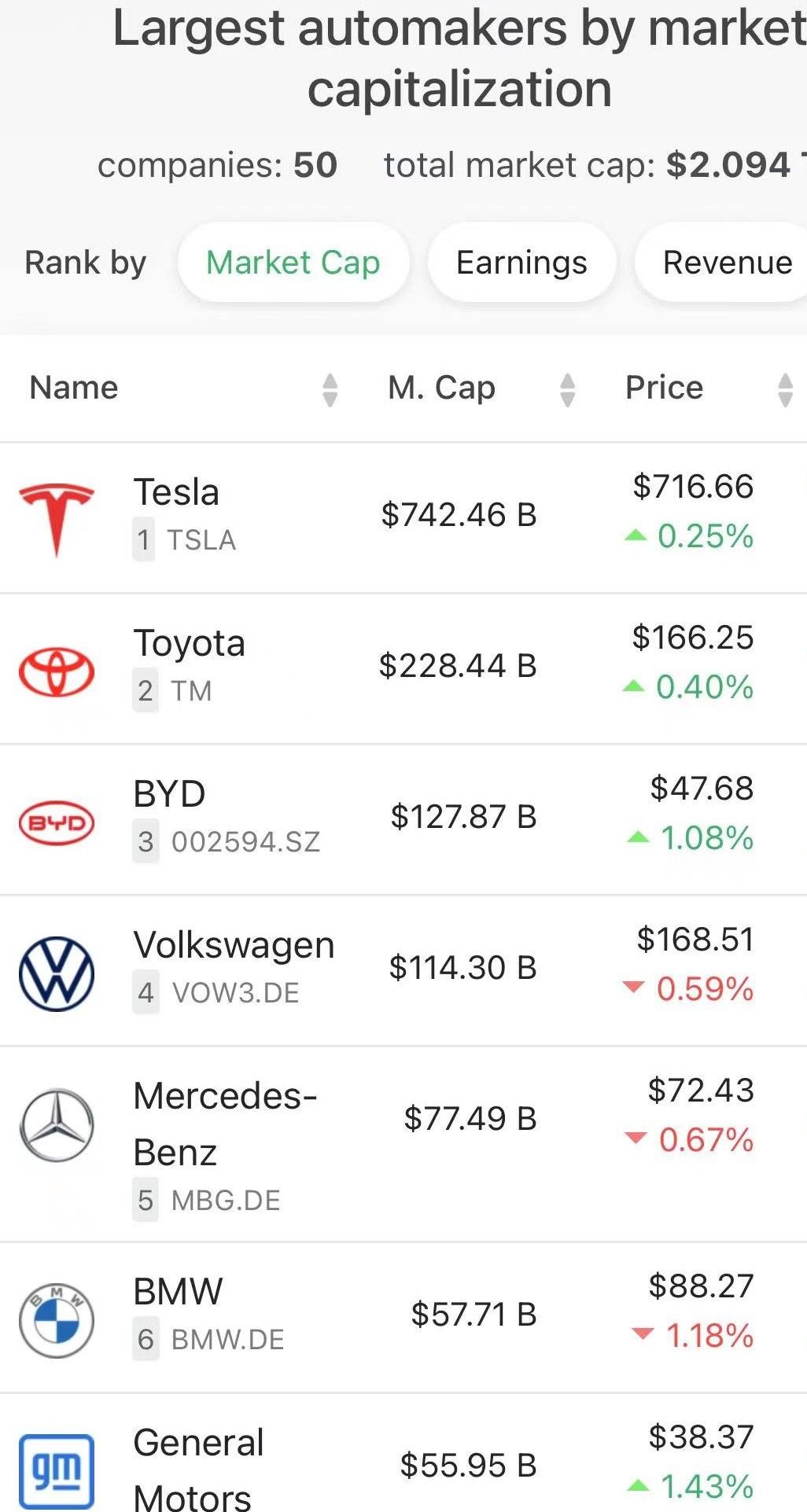
Task: View Toyota stock details
Action: [189, 645]
